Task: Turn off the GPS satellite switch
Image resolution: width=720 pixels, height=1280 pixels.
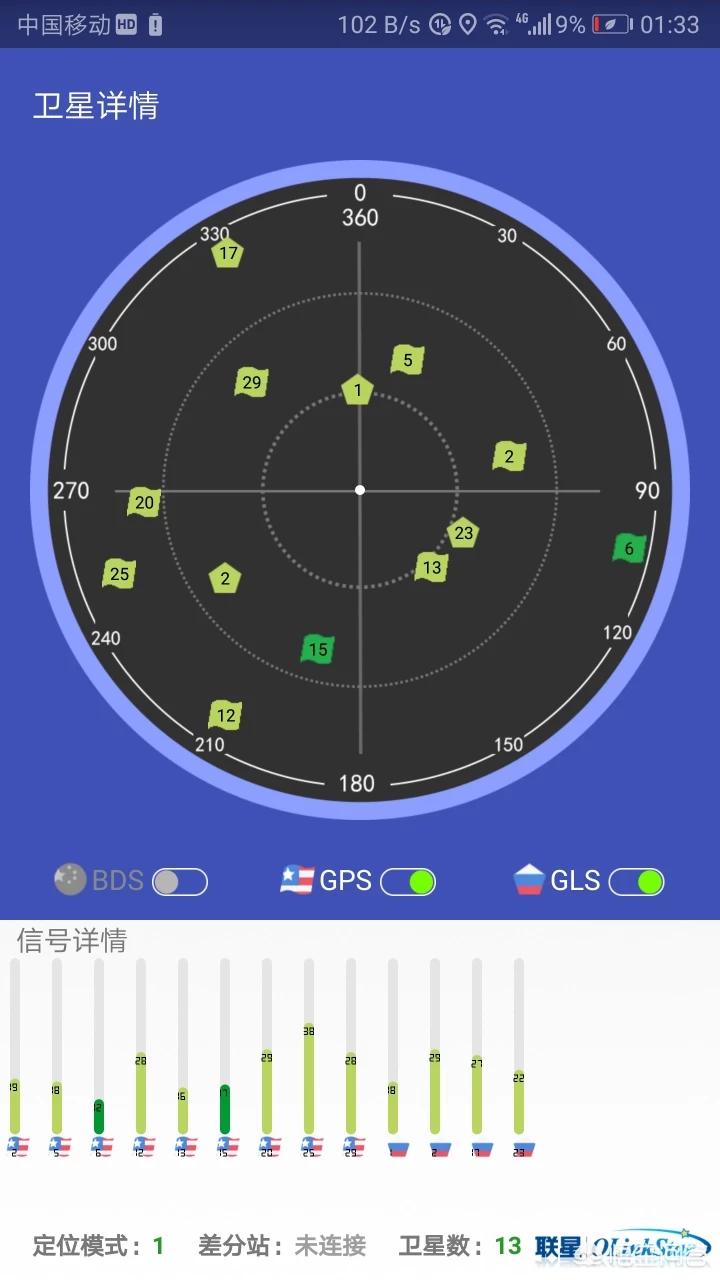Action: (408, 882)
